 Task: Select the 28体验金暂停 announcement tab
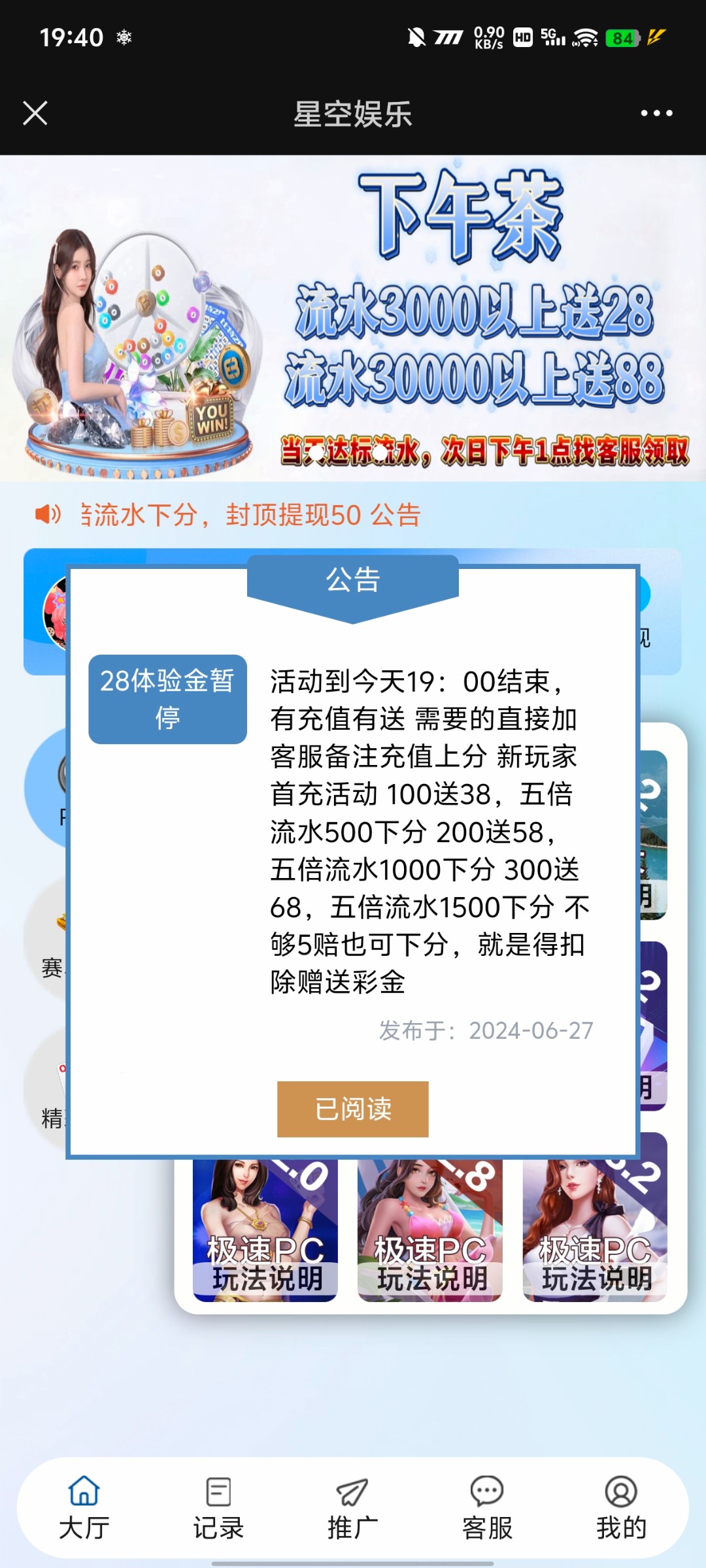point(167,698)
